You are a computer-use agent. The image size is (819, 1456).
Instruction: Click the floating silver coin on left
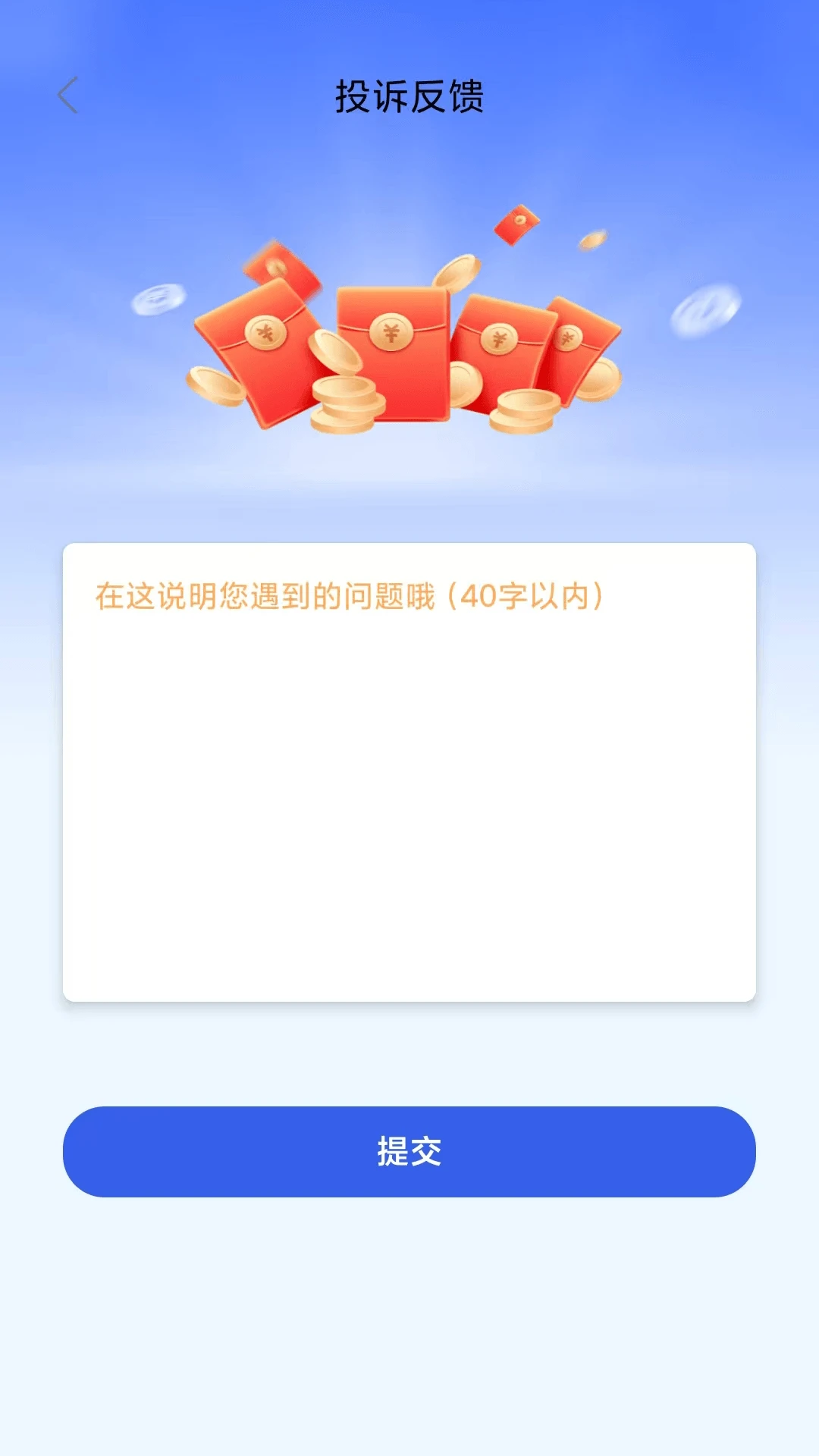pos(159,300)
